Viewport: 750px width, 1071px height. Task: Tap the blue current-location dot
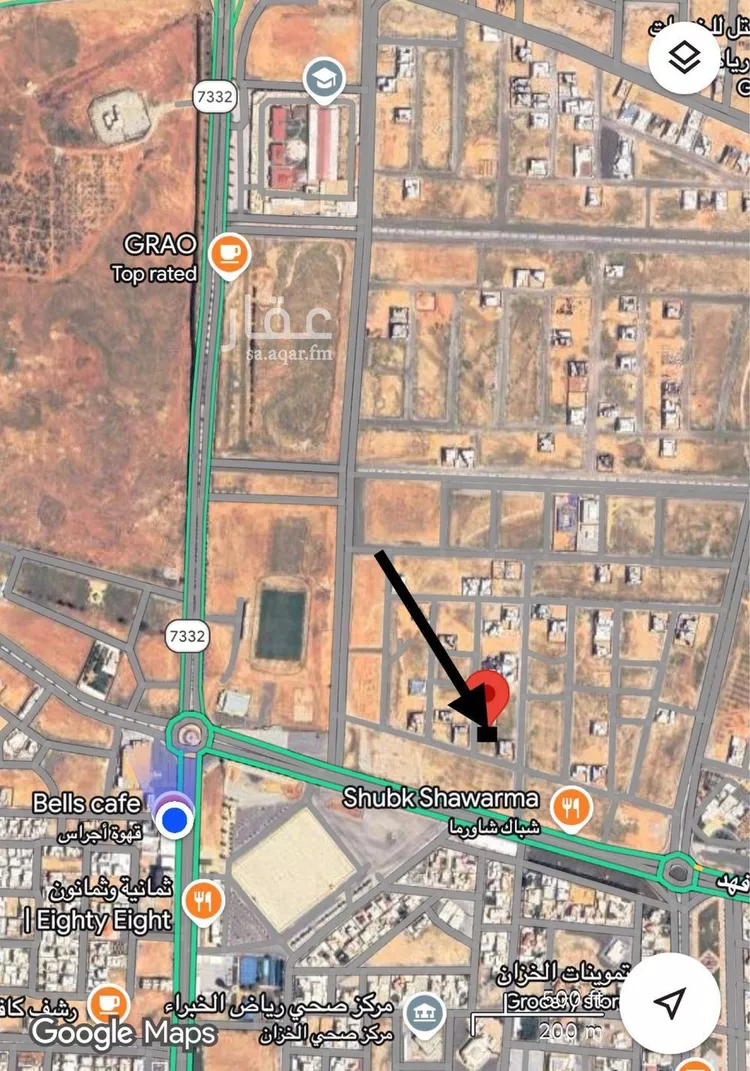[x=176, y=821]
